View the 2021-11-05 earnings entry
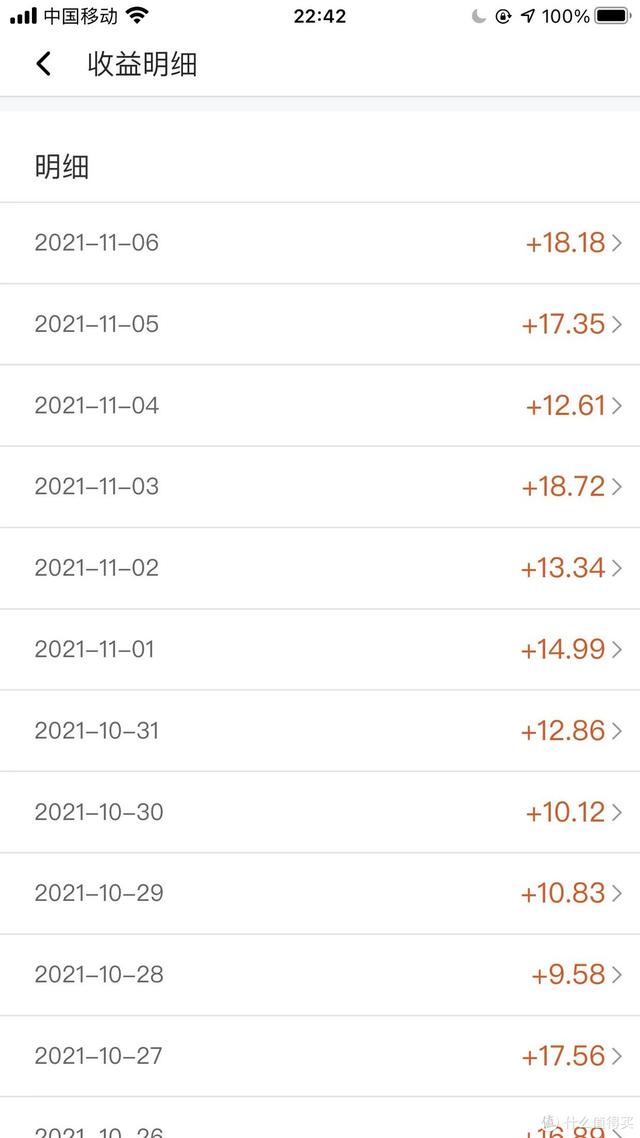This screenshot has width=640, height=1138. 320,324
